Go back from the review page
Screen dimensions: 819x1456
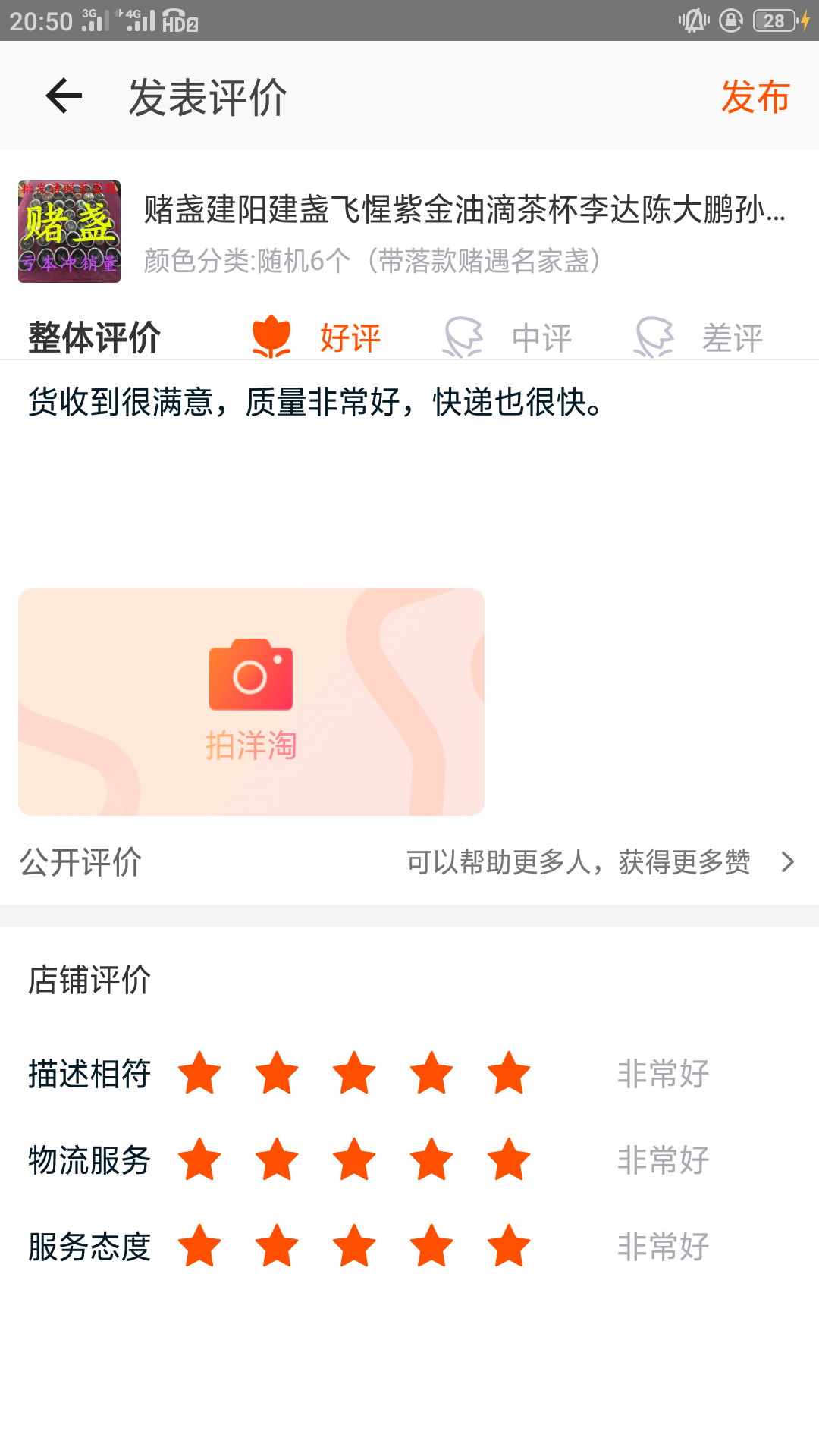pos(64,96)
